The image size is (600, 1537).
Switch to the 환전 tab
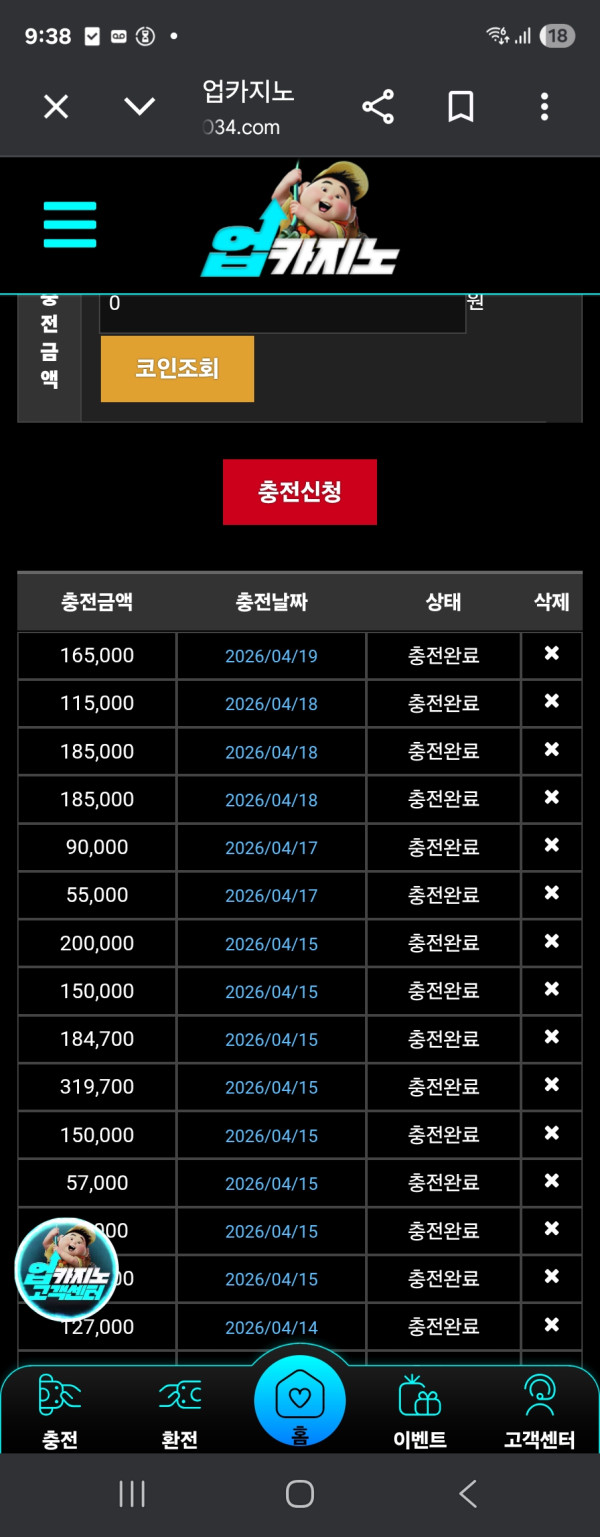tap(180, 1412)
